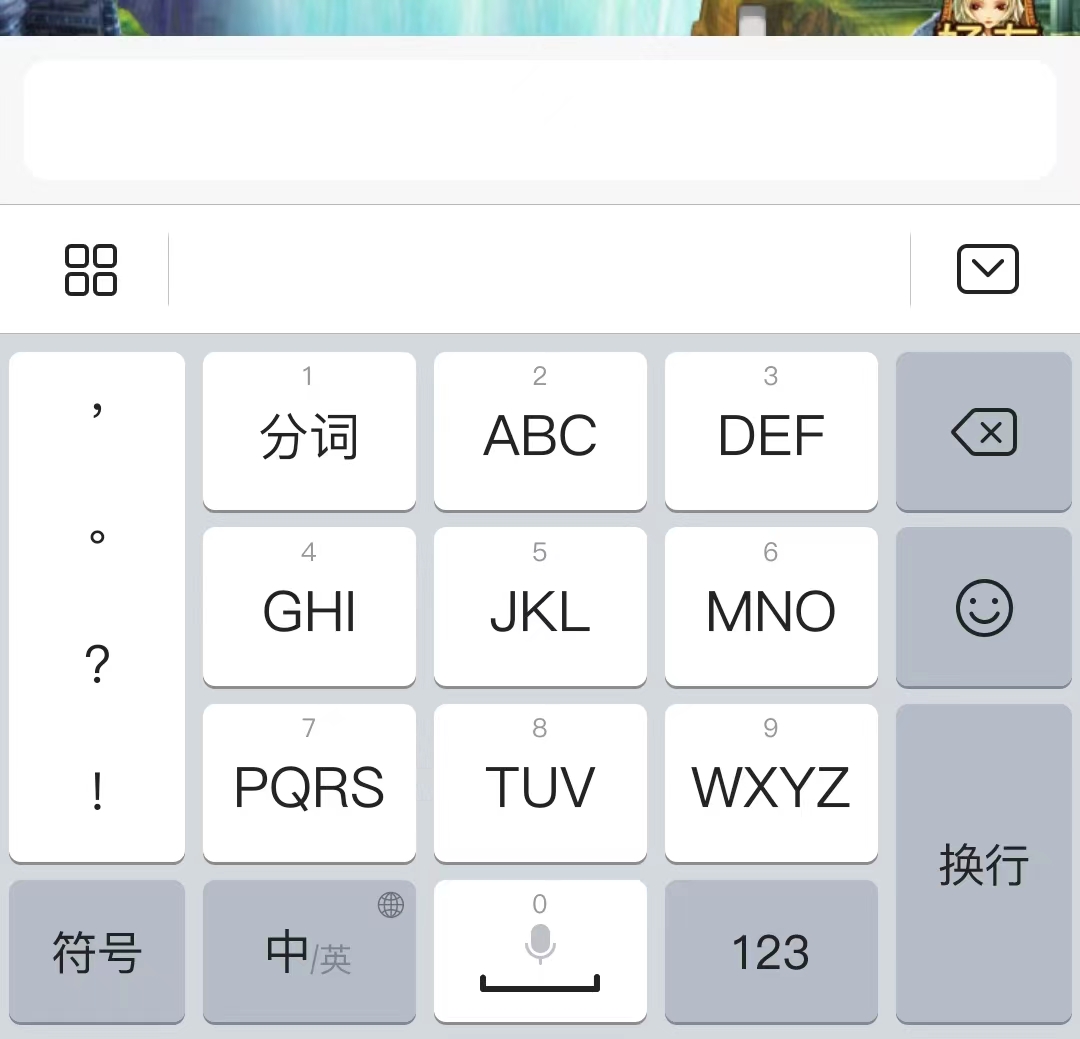Open the 符号 symbols panel
The width and height of the screenshot is (1080, 1039).
click(97, 952)
